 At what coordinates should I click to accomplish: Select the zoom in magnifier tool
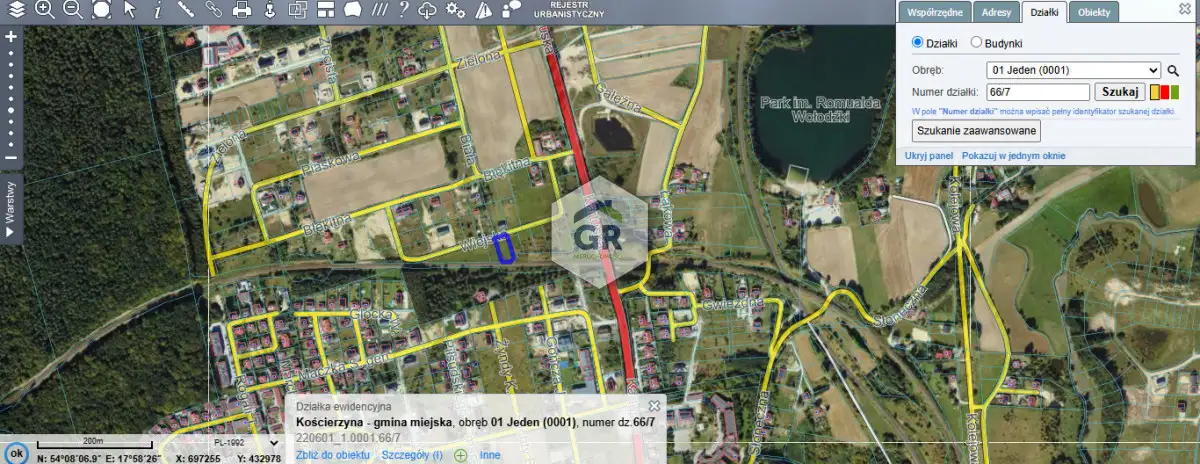[x=45, y=10]
